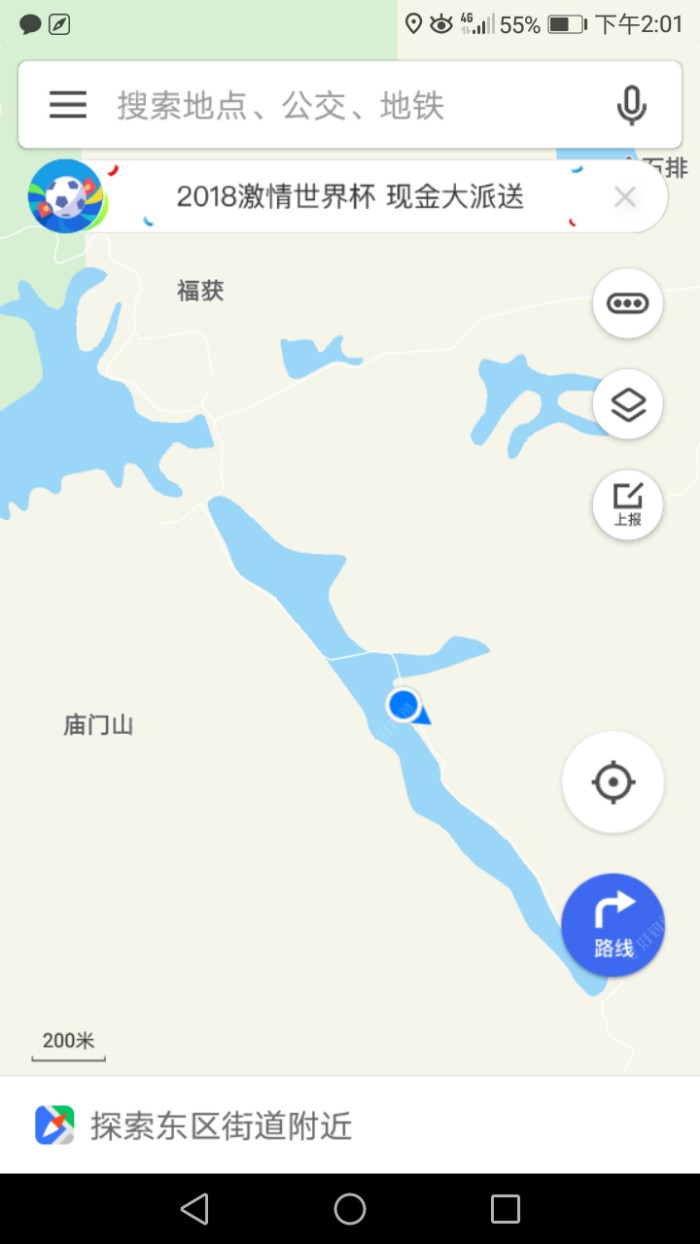Recenter the map on my location
700x1244 pixels.
point(613,782)
